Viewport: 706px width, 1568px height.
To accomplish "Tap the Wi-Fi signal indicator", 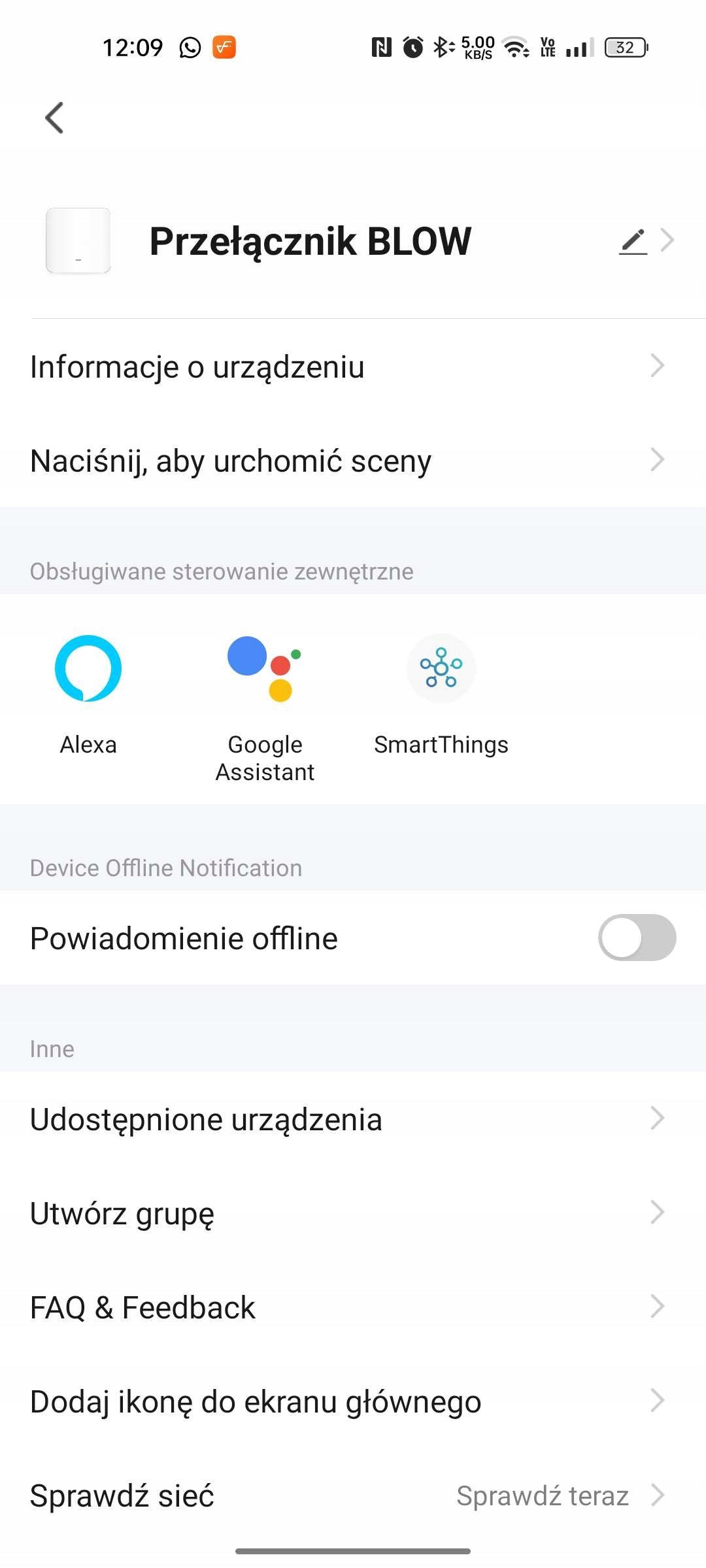I will click(514, 47).
